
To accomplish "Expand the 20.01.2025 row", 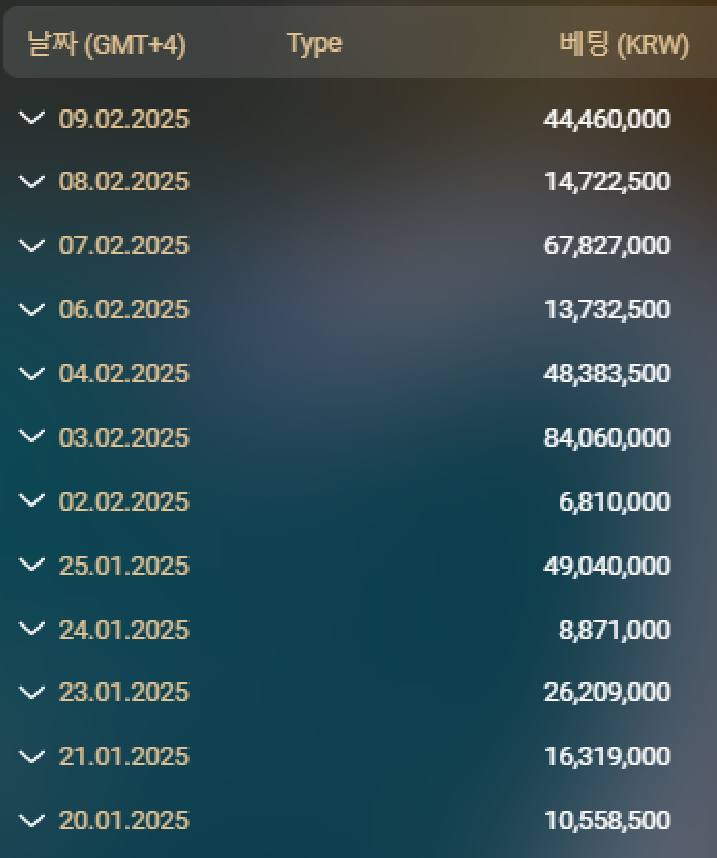I will (x=32, y=821).
